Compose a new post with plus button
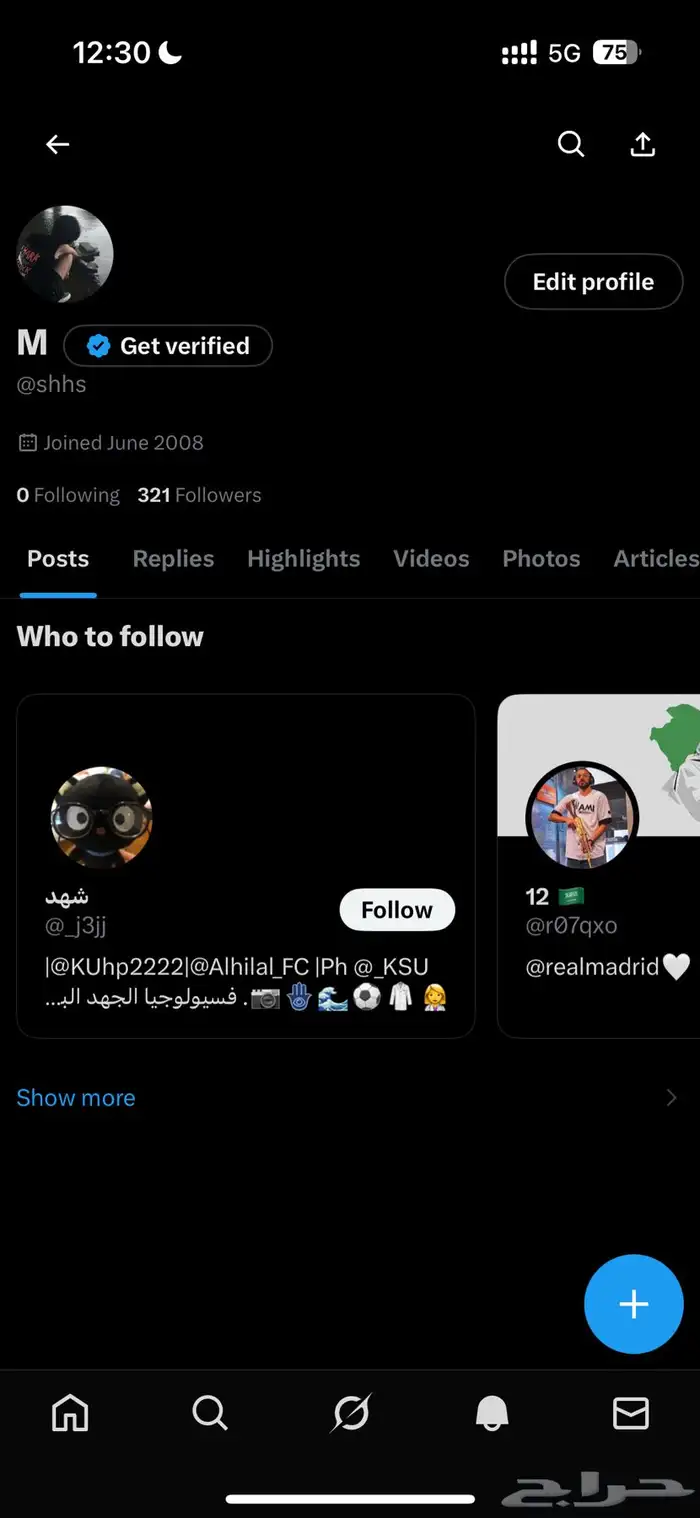 pyautogui.click(x=633, y=1304)
